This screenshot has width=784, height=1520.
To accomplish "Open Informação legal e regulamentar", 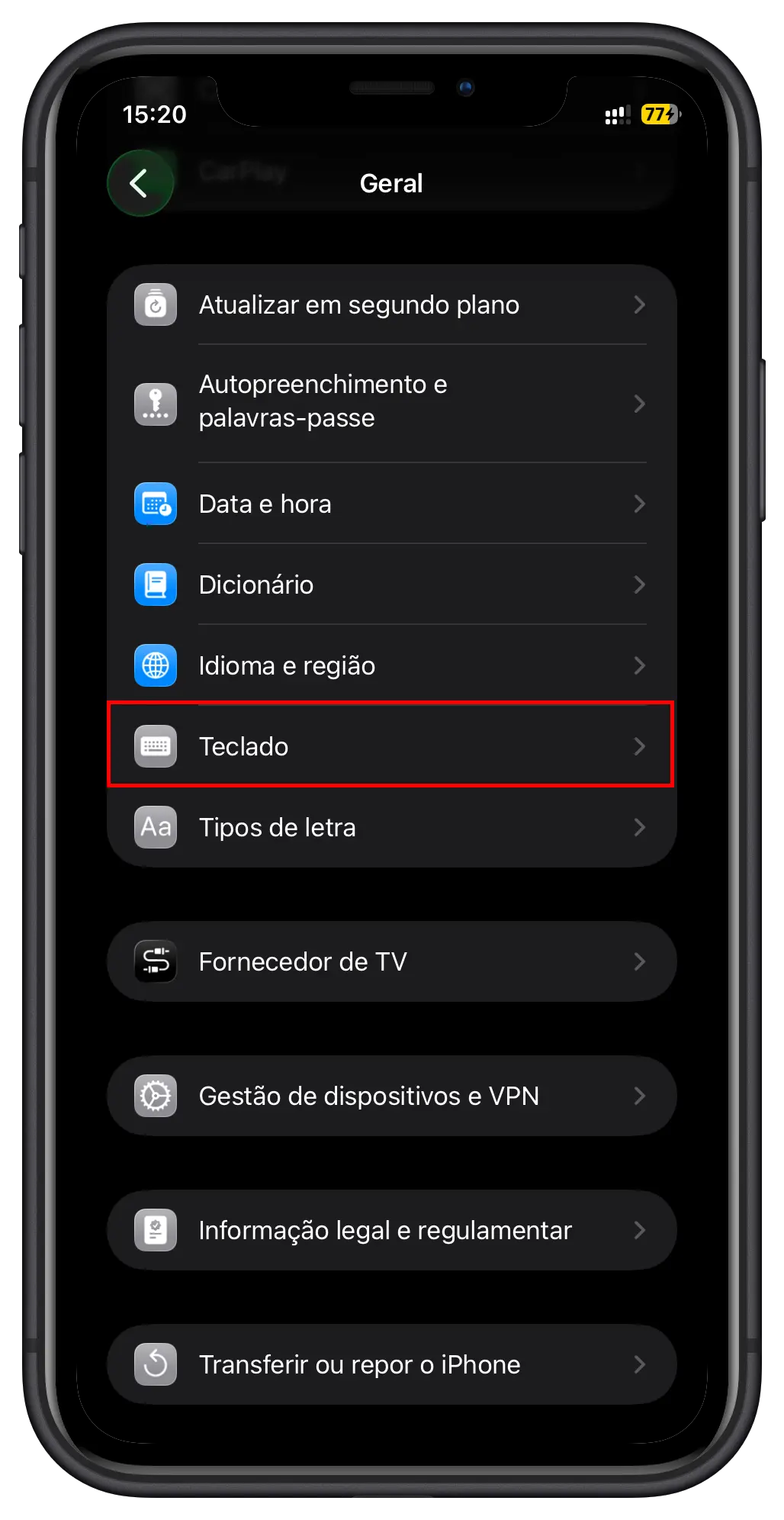I will 390,1230.
